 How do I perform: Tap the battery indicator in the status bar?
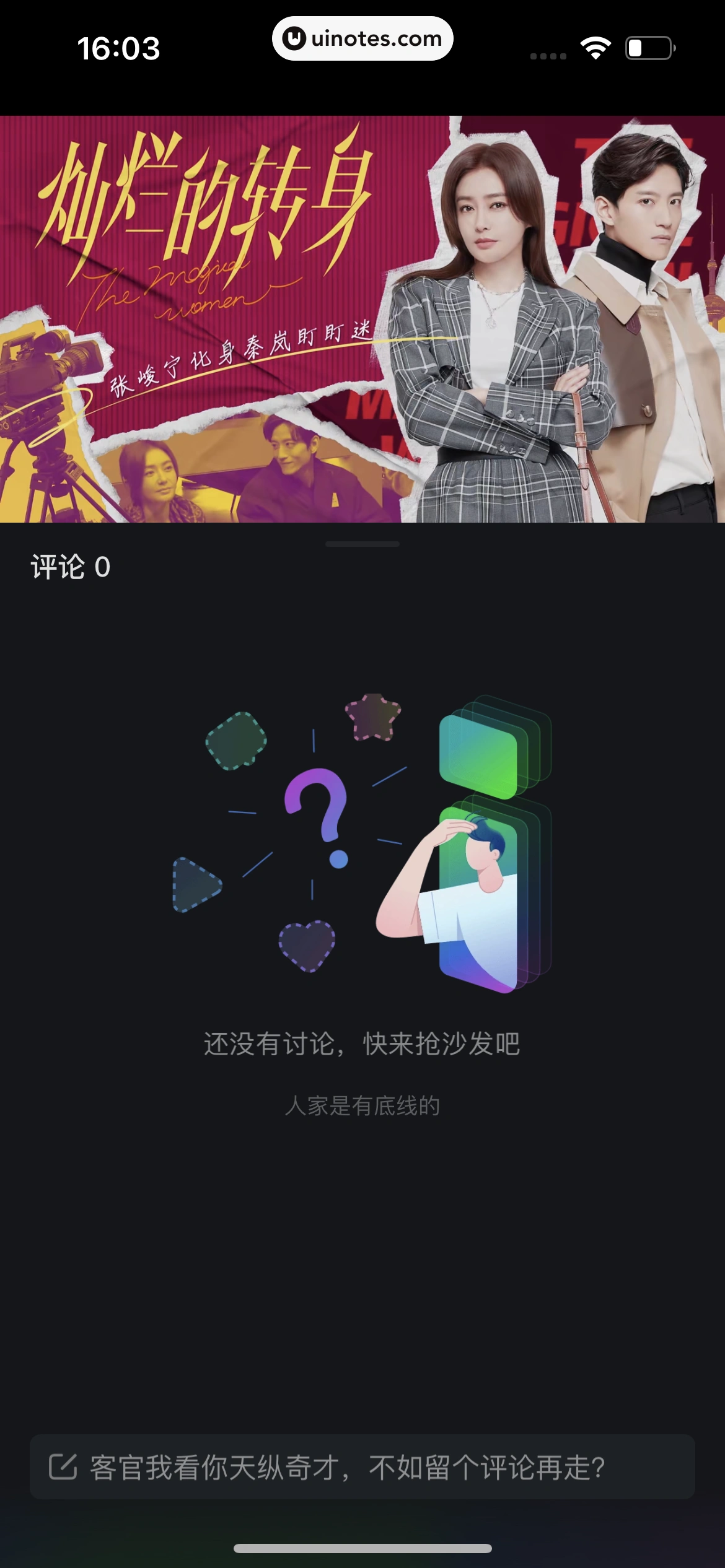(648, 48)
